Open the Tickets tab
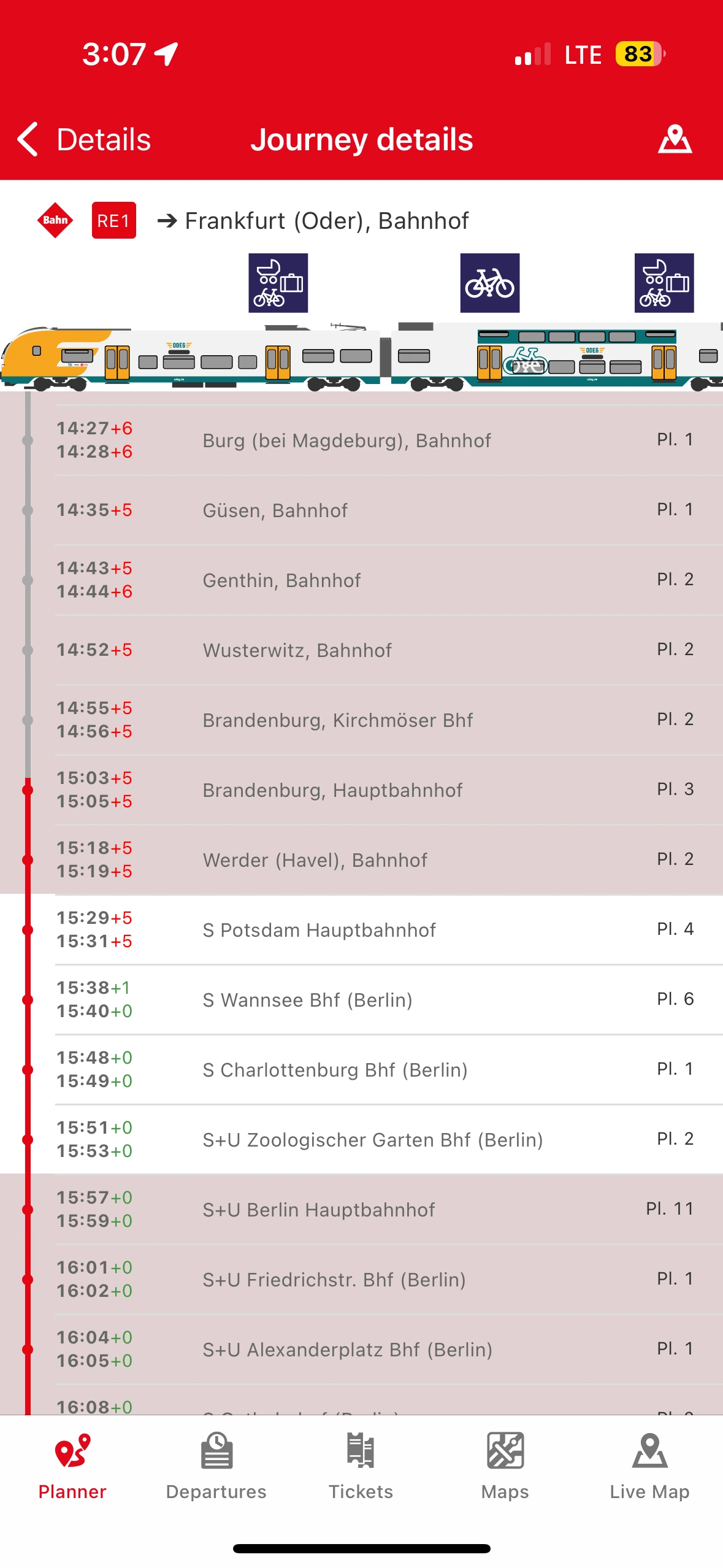This screenshot has width=723, height=1568. (x=361, y=1467)
